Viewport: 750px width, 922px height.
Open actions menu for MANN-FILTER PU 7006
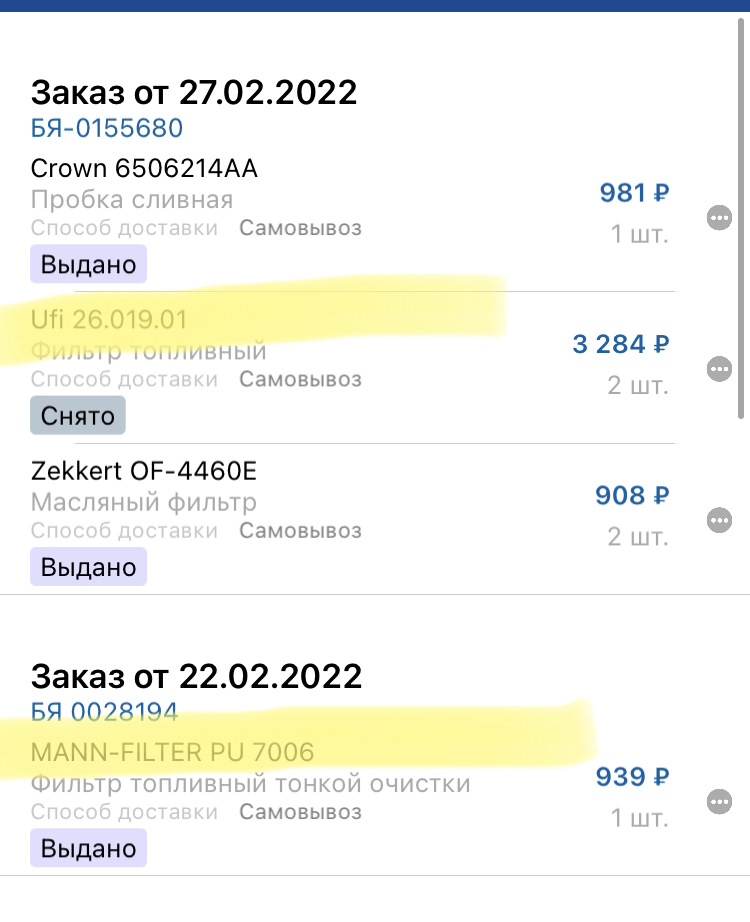point(719,801)
